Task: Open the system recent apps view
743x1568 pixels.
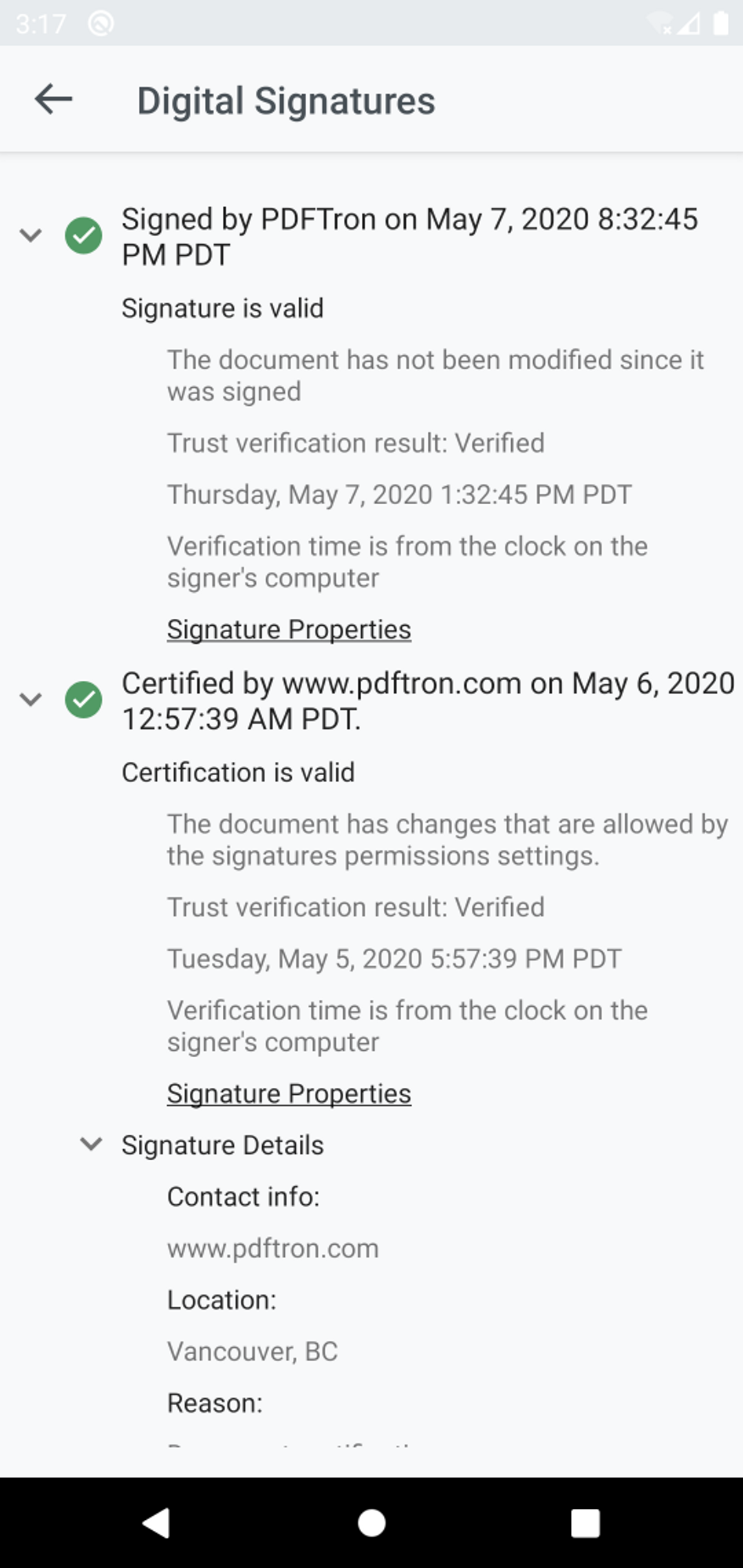Action: (585, 1523)
